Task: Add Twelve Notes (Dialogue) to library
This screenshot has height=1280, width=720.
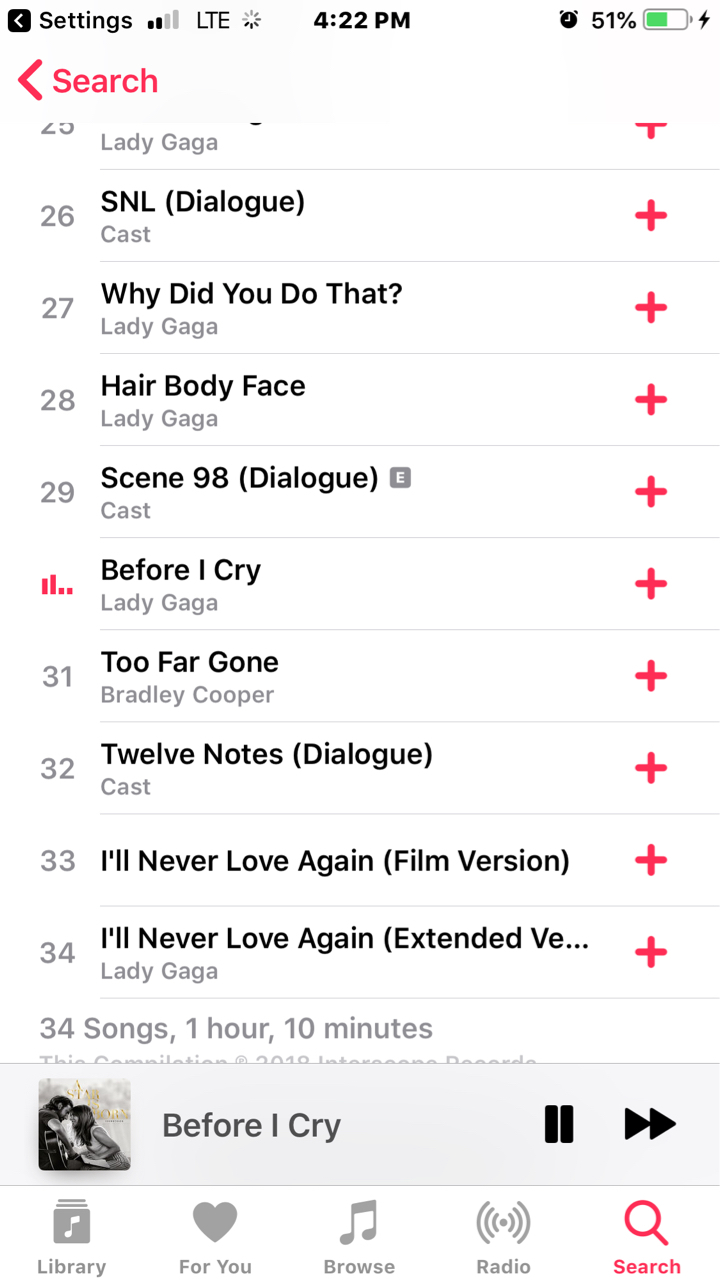Action: click(651, 768)
